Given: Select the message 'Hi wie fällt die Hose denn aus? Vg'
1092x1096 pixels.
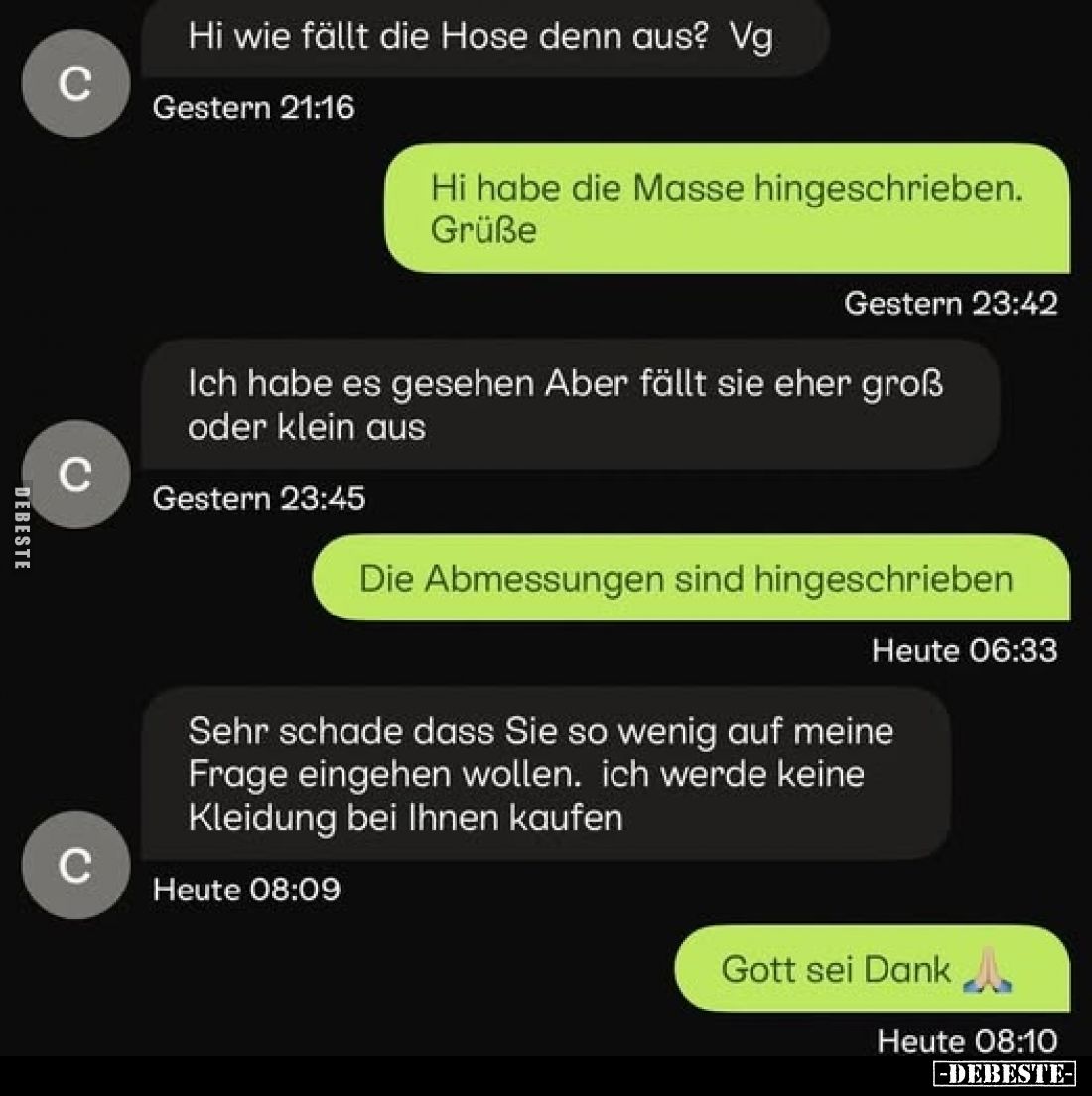Looking at the screenshot, I should (x=481, y=35).
